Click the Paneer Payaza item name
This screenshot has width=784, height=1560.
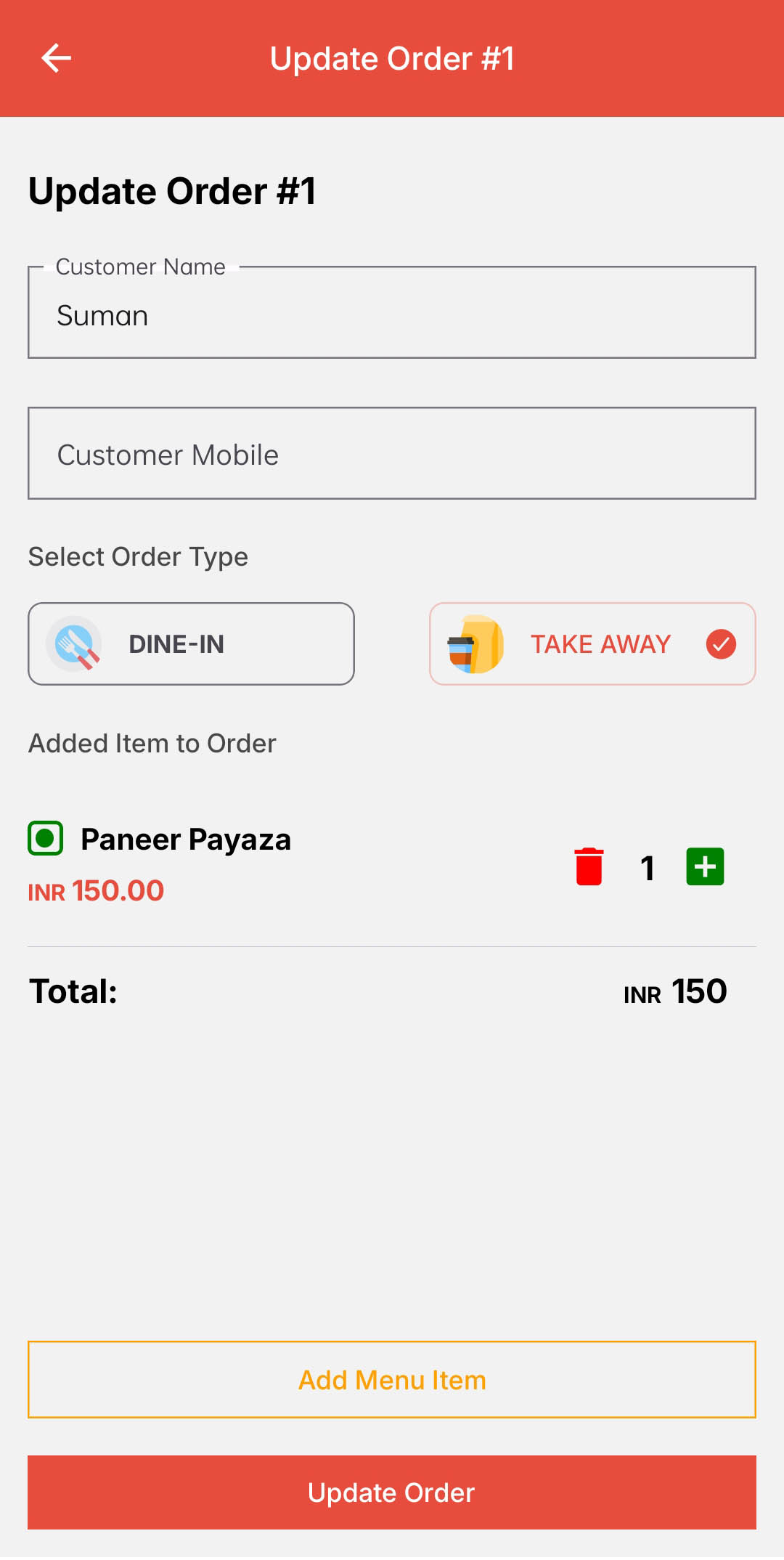[185, 839]
